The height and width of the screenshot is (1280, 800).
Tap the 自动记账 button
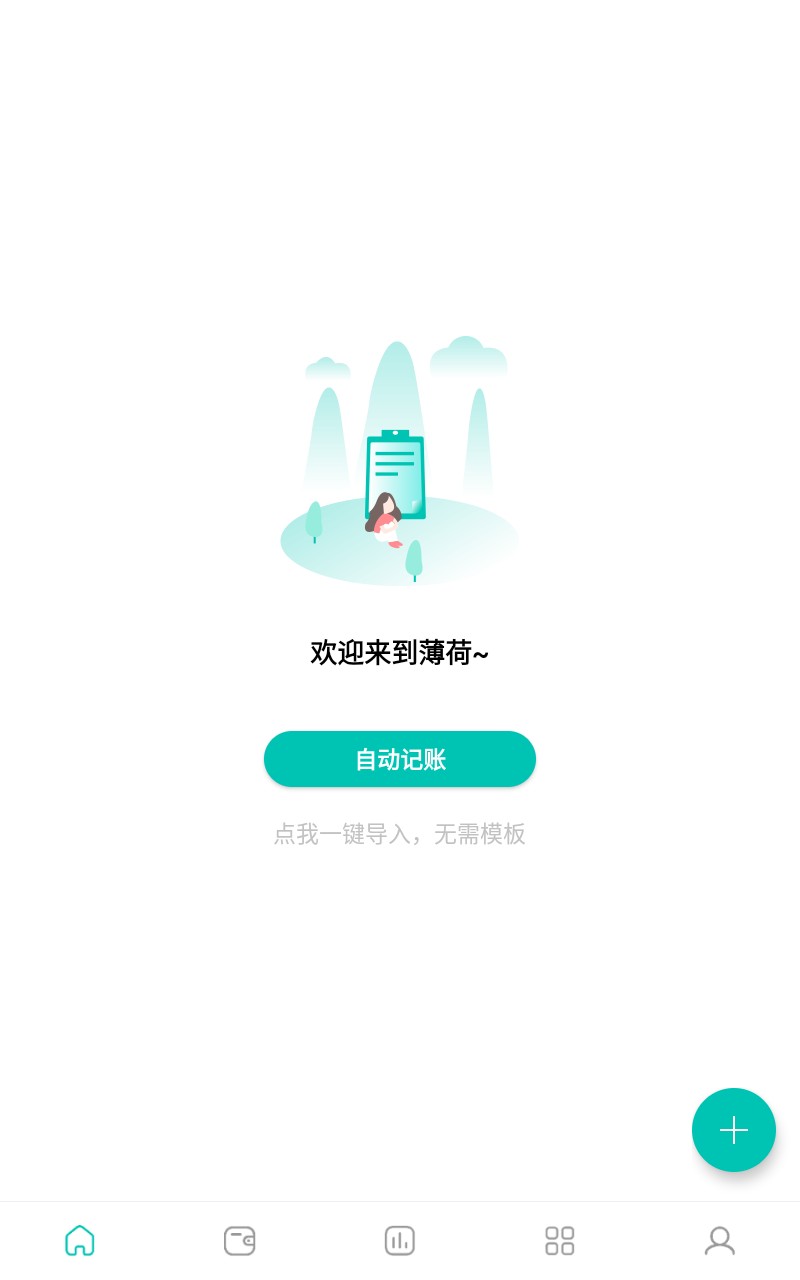[x=400, y=759]
